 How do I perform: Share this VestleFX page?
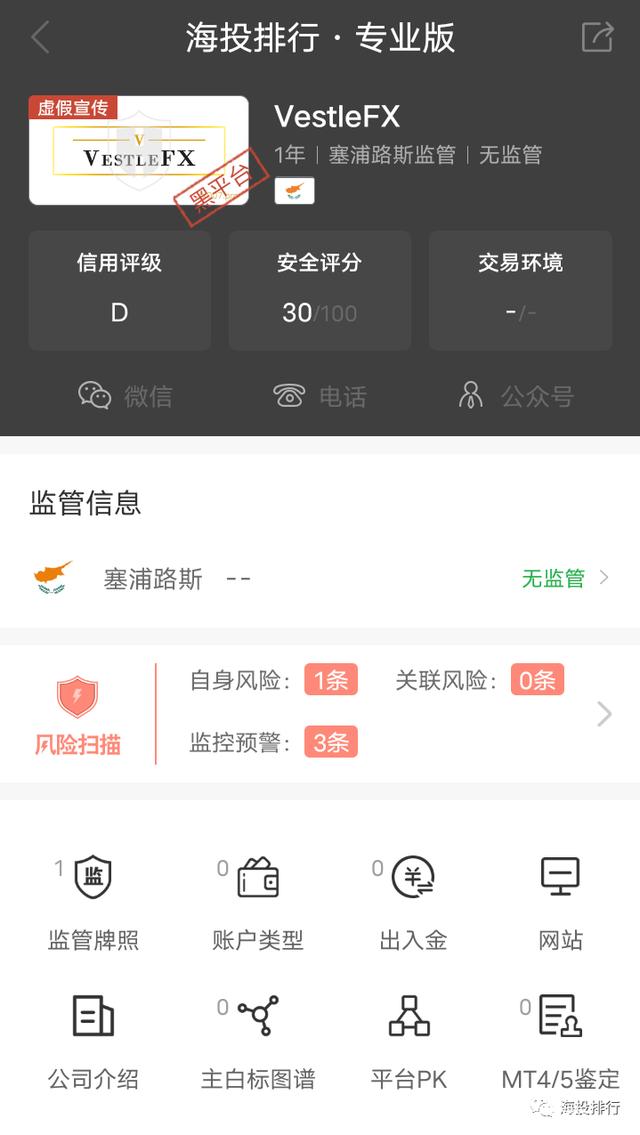coord(597,38)
